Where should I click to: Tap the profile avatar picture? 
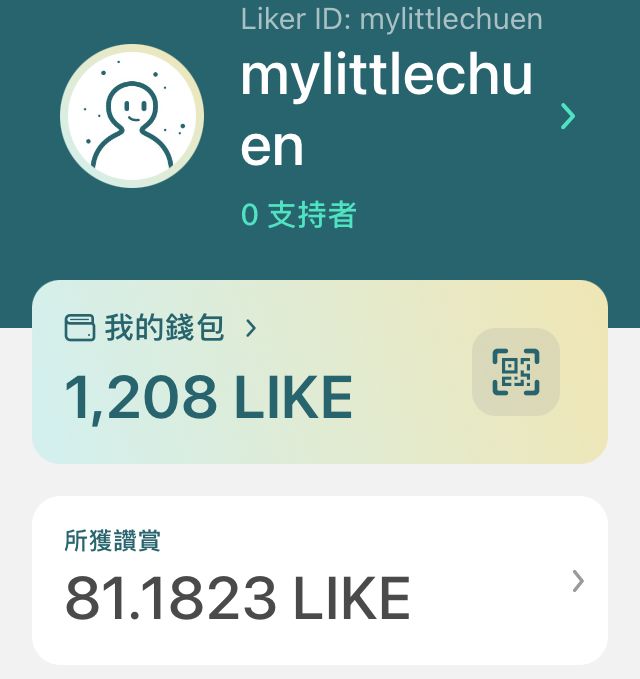(x=132, y=116)
